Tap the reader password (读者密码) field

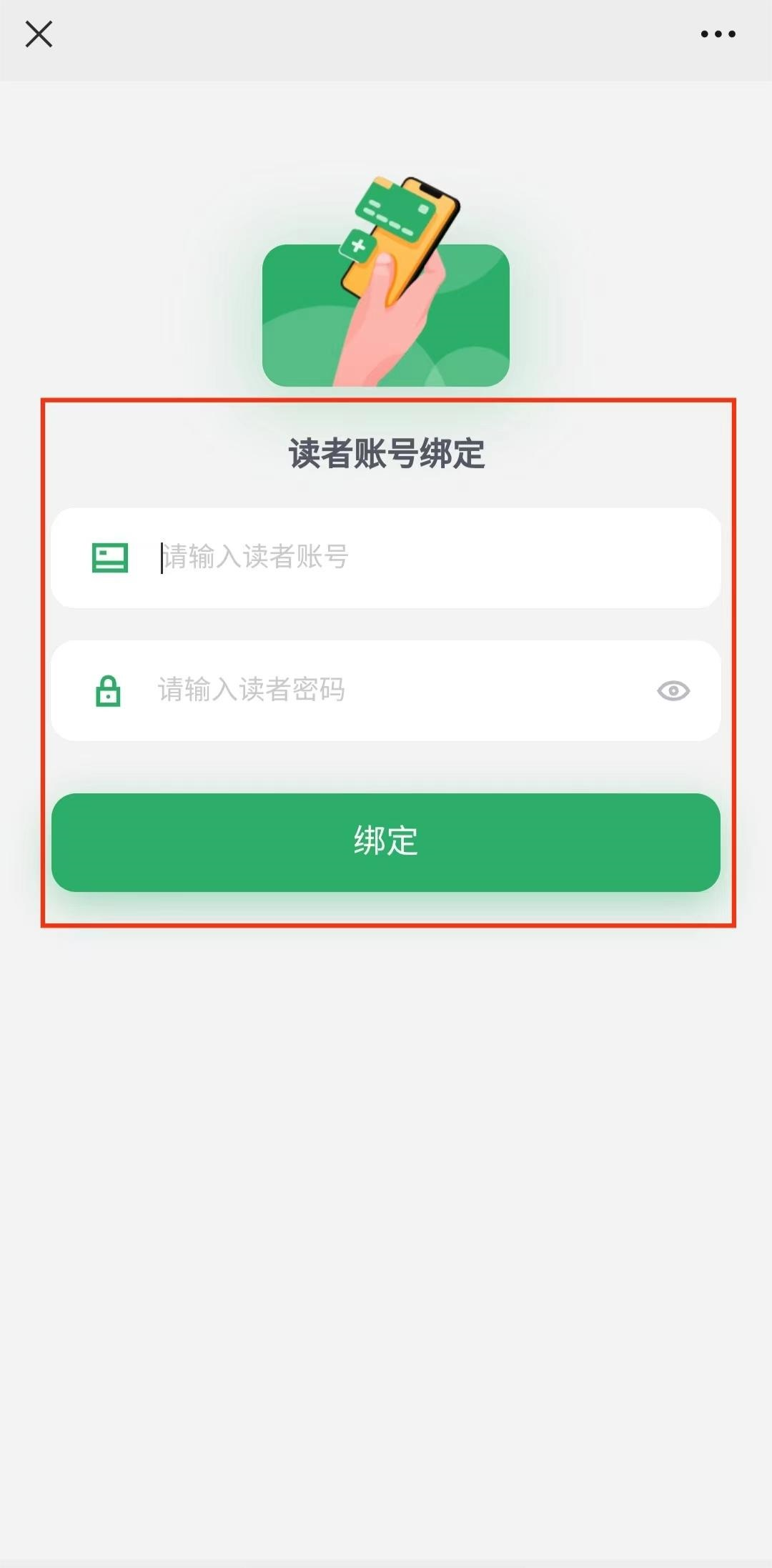tap(386, 690)
